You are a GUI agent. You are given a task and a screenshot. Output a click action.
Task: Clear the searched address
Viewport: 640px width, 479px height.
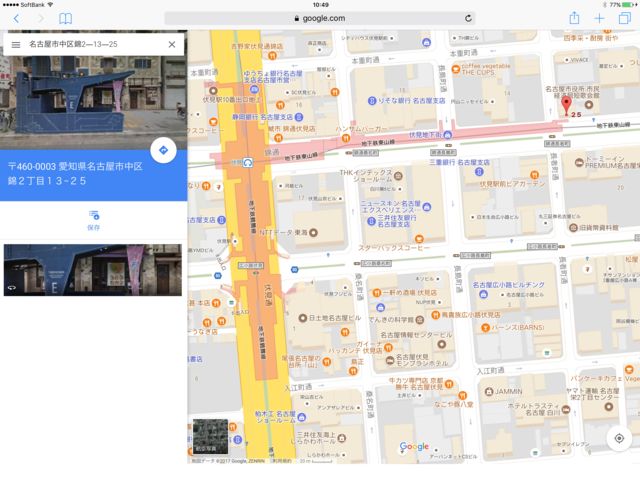point(172,44)
